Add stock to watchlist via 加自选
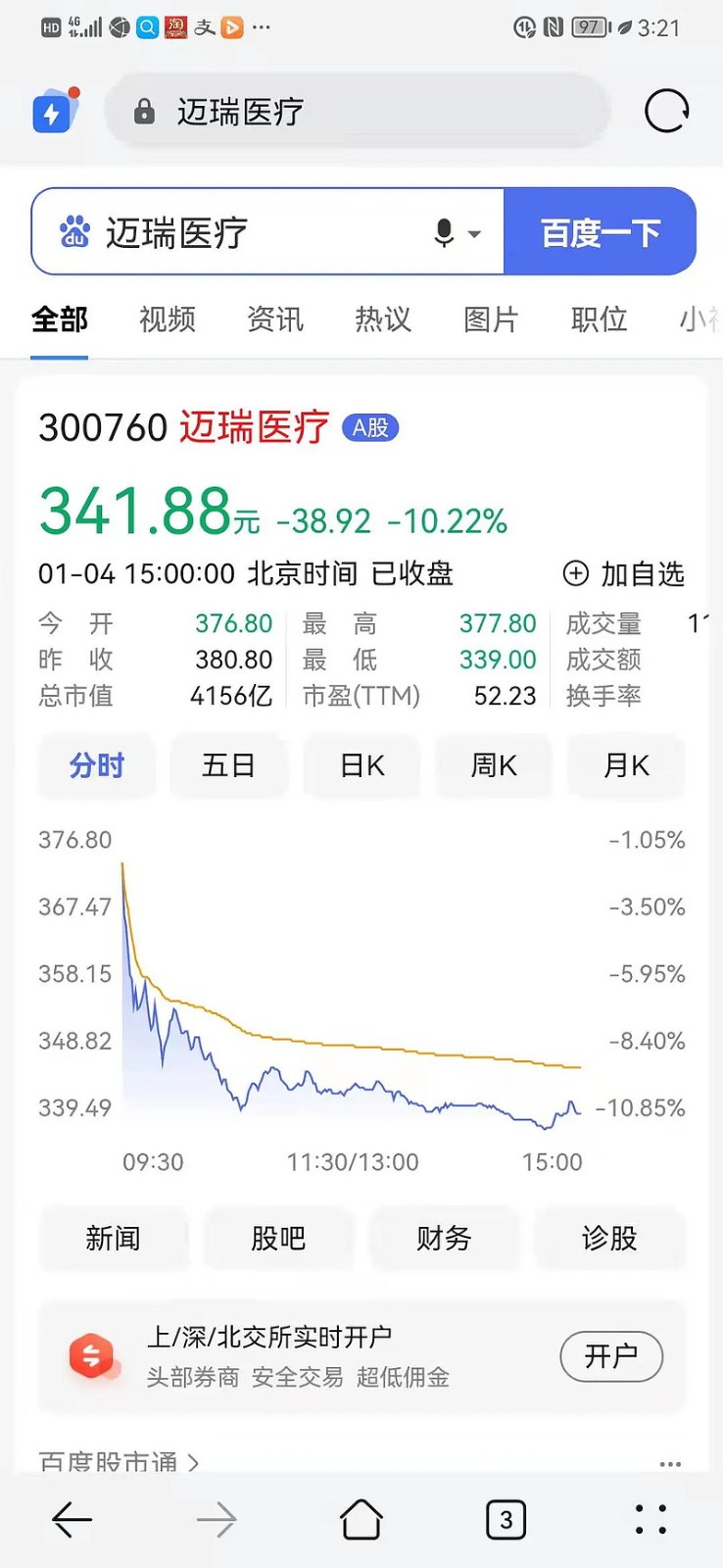The width and height of the screenshot is (723, 1568). [x=624, y=574]
